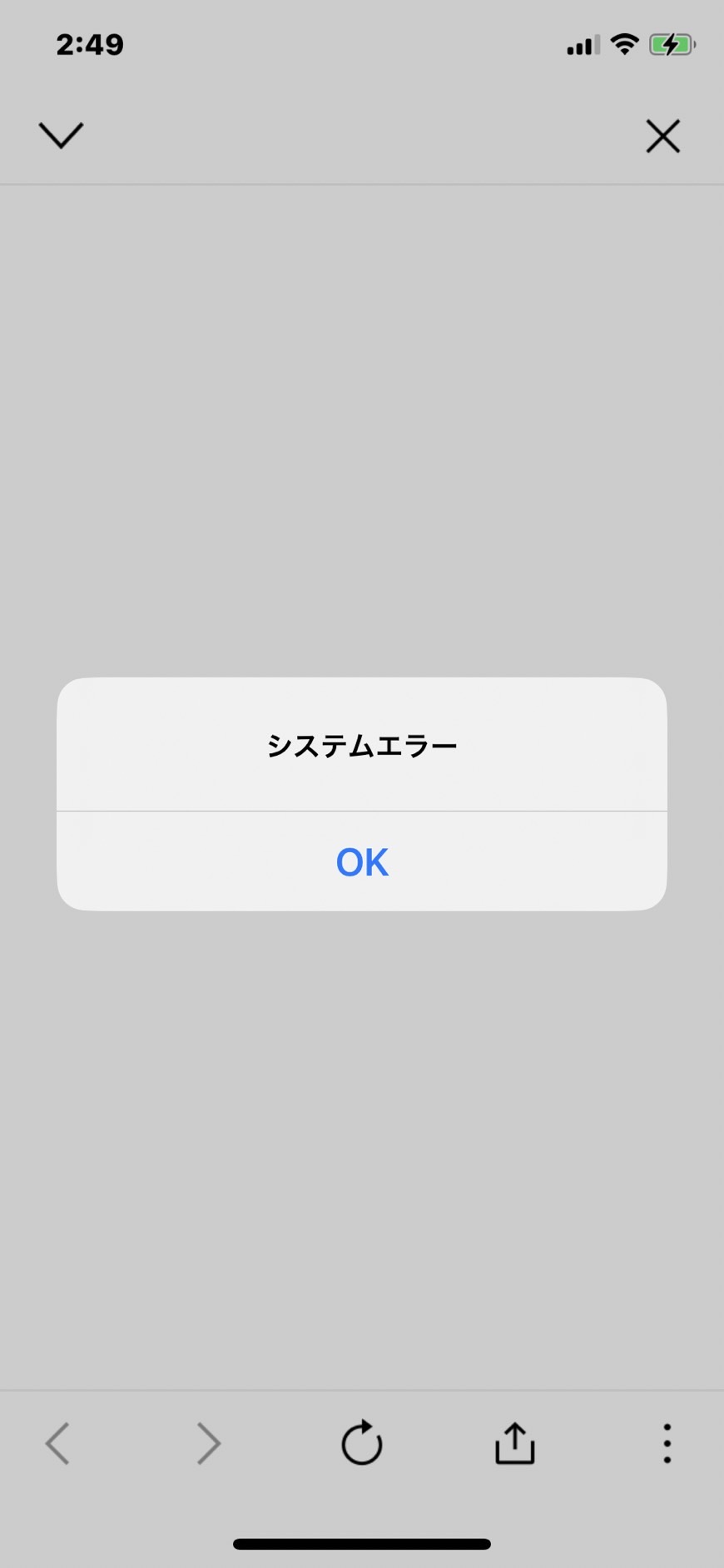Reload the current page
This screenshot has width=724, height=1568.
[362, 1442]
